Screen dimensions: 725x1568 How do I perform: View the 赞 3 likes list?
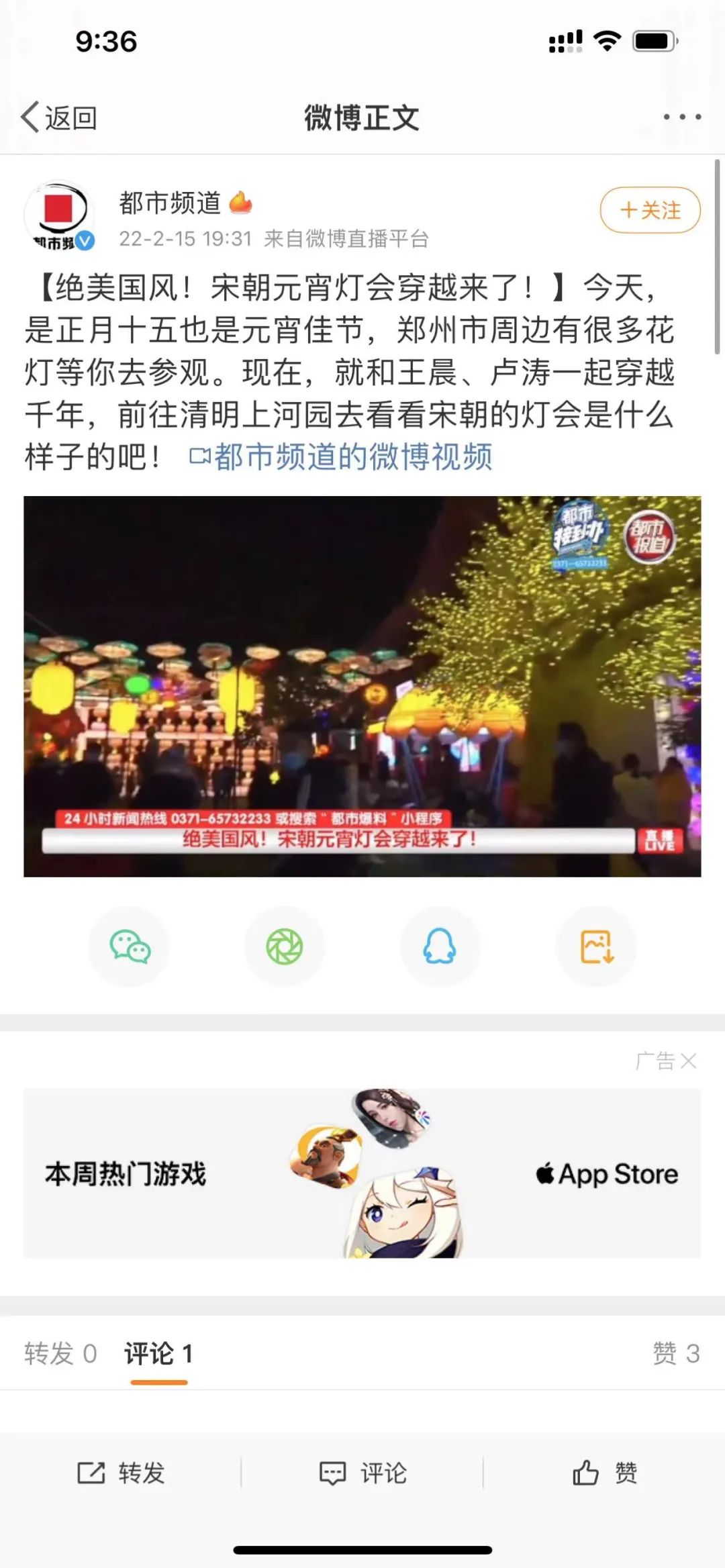tap(676, 1353)
